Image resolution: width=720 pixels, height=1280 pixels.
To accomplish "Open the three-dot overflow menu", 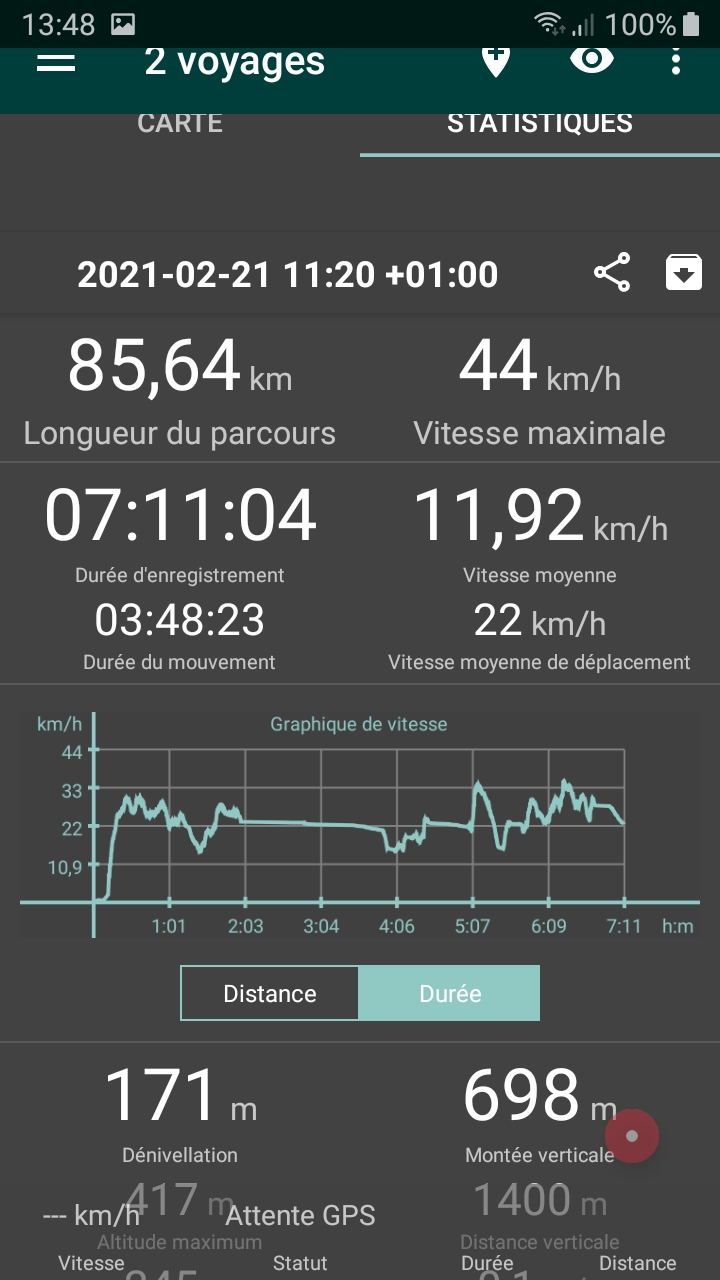I will click(x=677, y=61).
